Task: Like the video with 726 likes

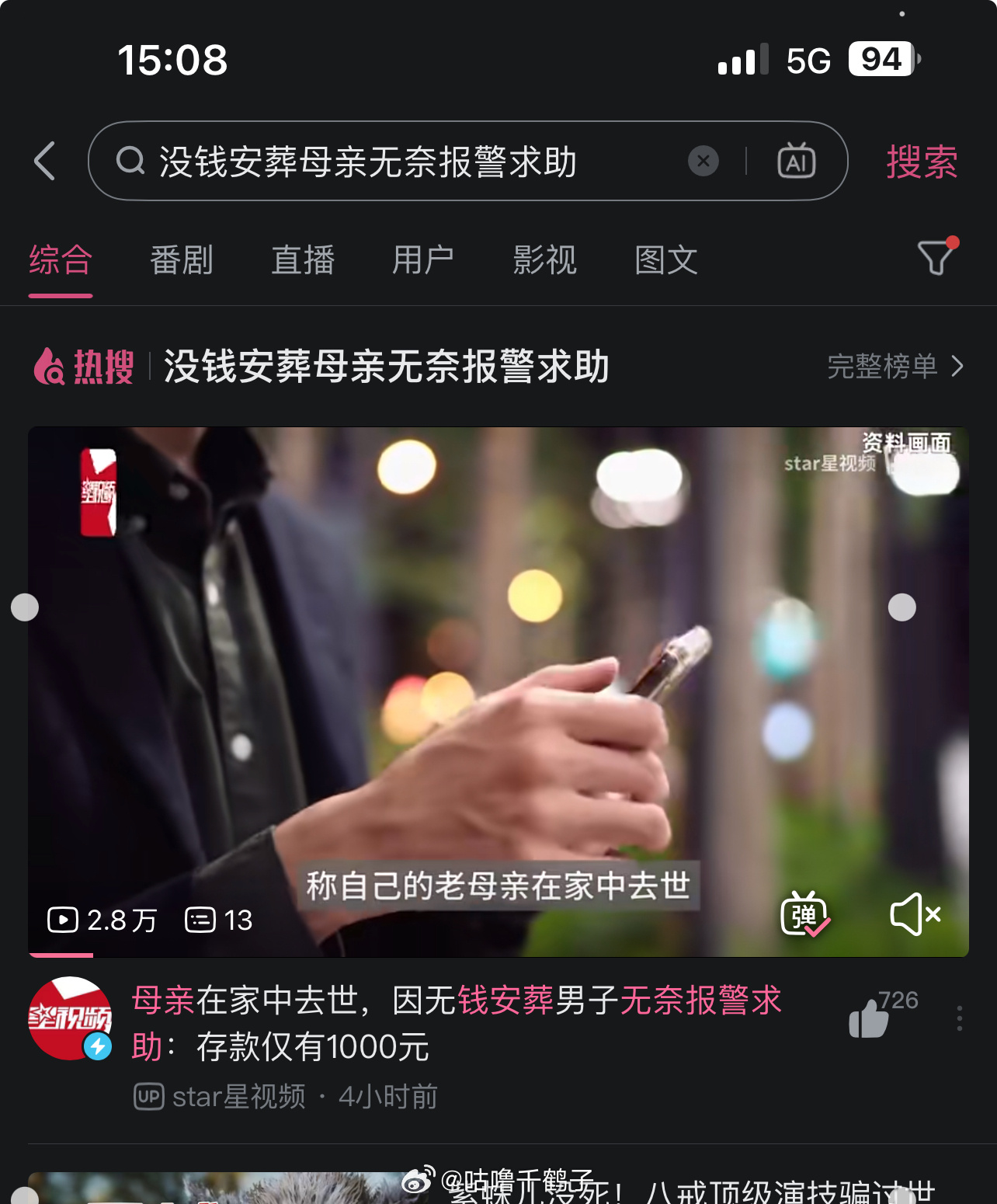Action: pos(870,1018)
